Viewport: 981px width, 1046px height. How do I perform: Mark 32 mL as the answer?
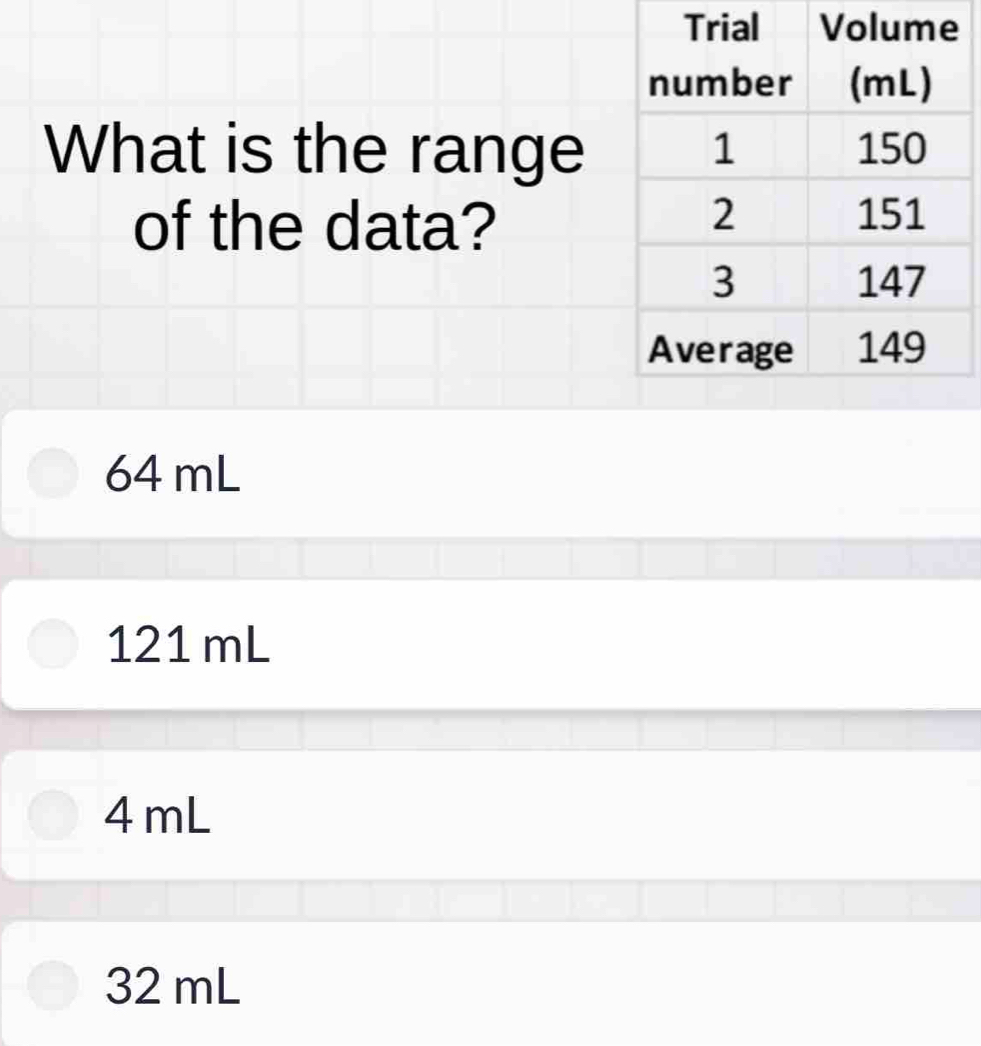(52, 987)
